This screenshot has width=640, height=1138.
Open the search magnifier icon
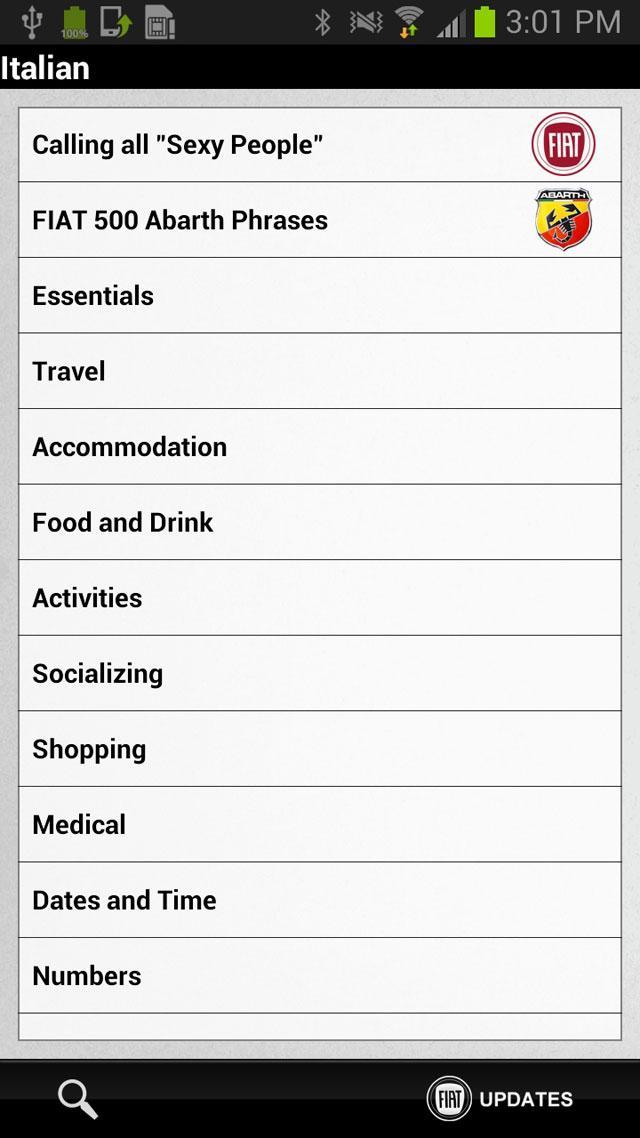[78, 1098]
